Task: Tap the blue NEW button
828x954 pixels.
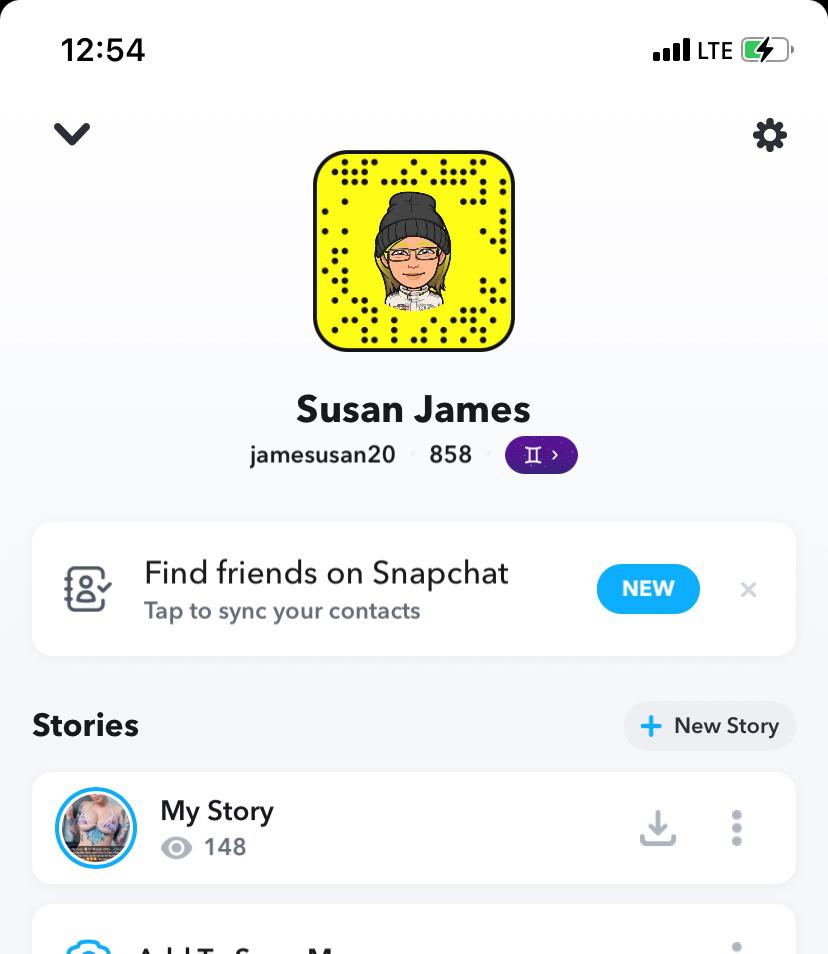Action: pos(648,589)
